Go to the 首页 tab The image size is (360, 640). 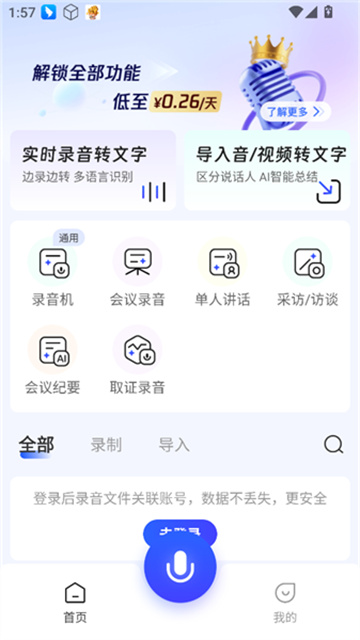point(76,603)
